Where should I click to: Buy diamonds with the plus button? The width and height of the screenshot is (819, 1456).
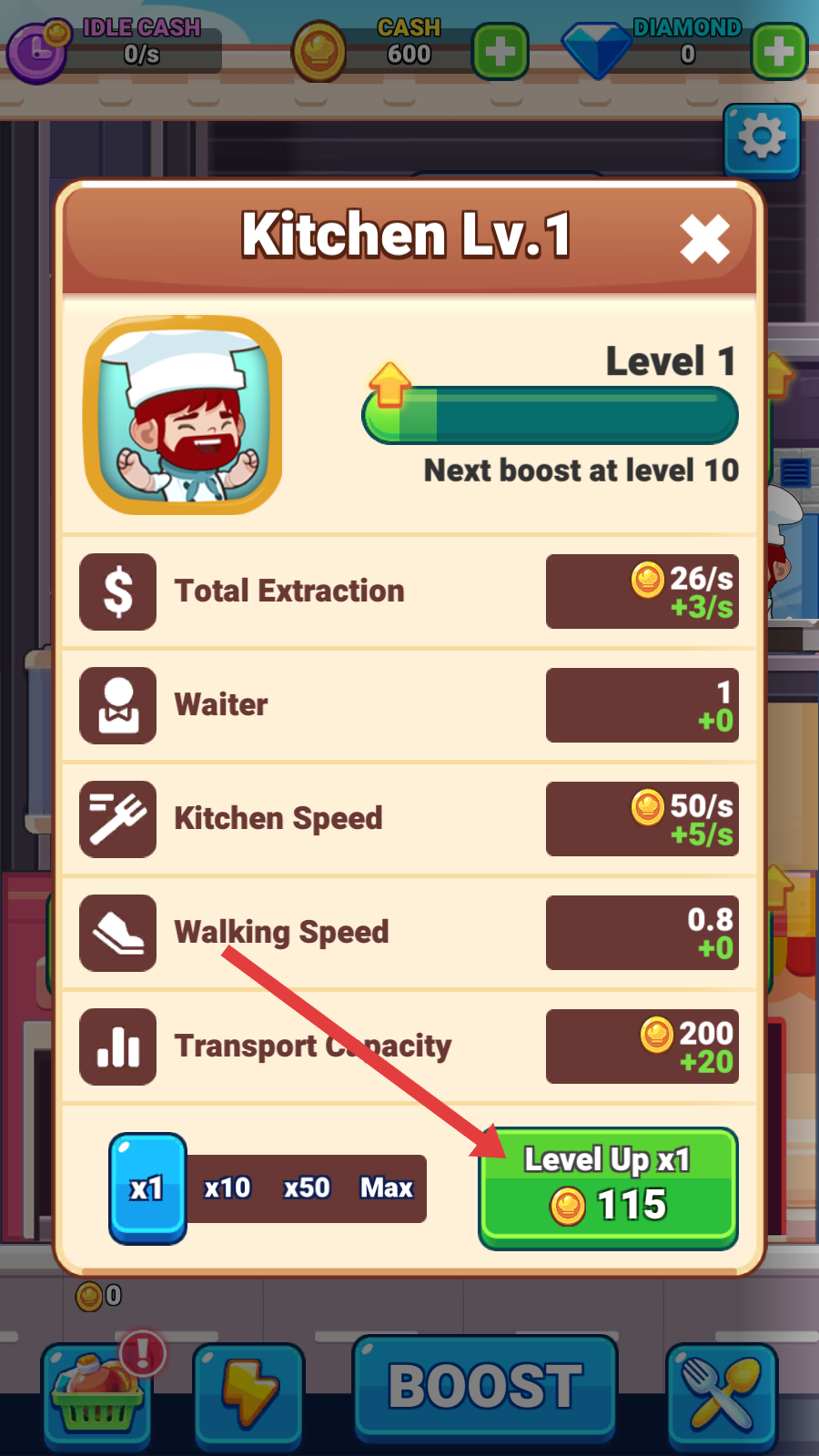pyautogui.click(x=779, y=52)
